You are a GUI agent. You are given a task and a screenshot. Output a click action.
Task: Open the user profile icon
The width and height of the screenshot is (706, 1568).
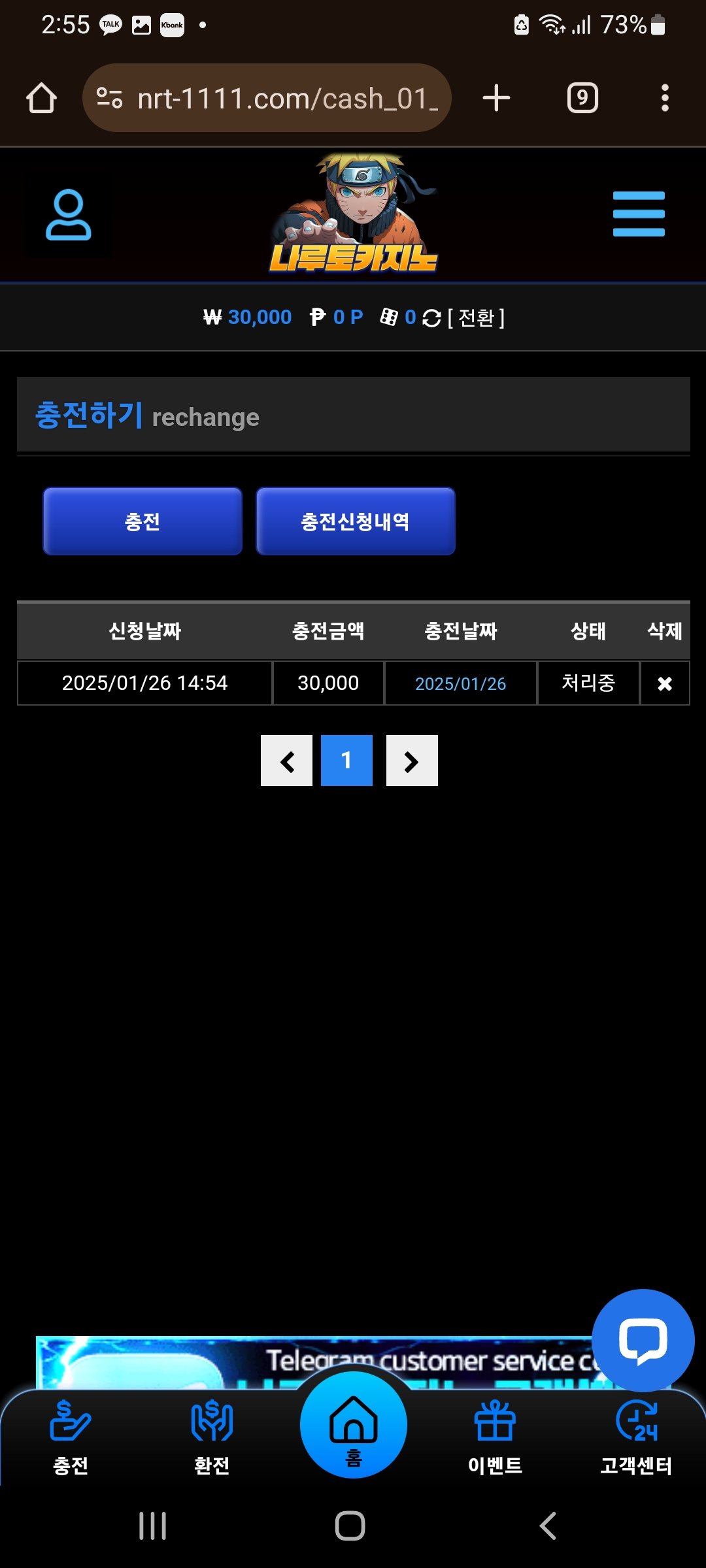click(x=68, y=214)
